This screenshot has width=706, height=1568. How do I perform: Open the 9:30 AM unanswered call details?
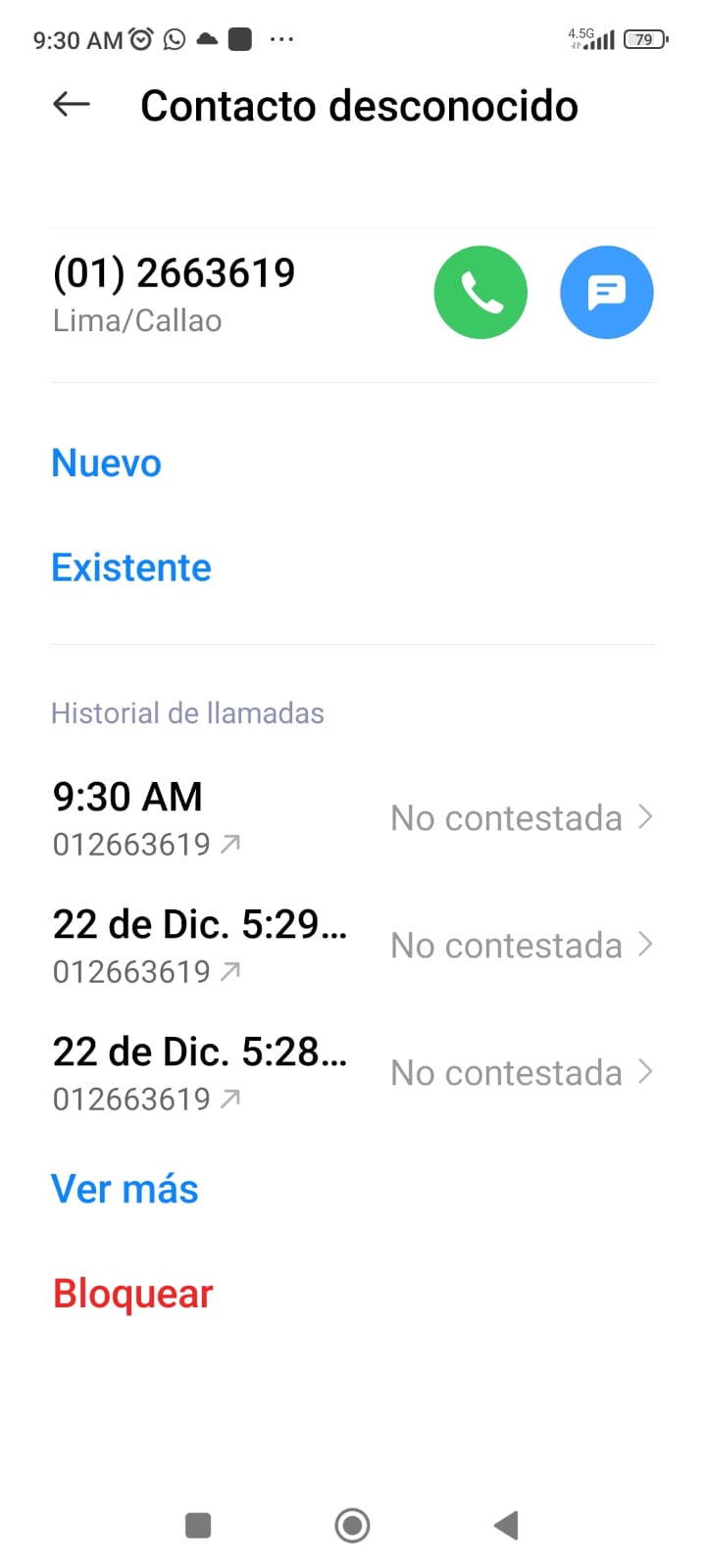[x=353, y=818]
